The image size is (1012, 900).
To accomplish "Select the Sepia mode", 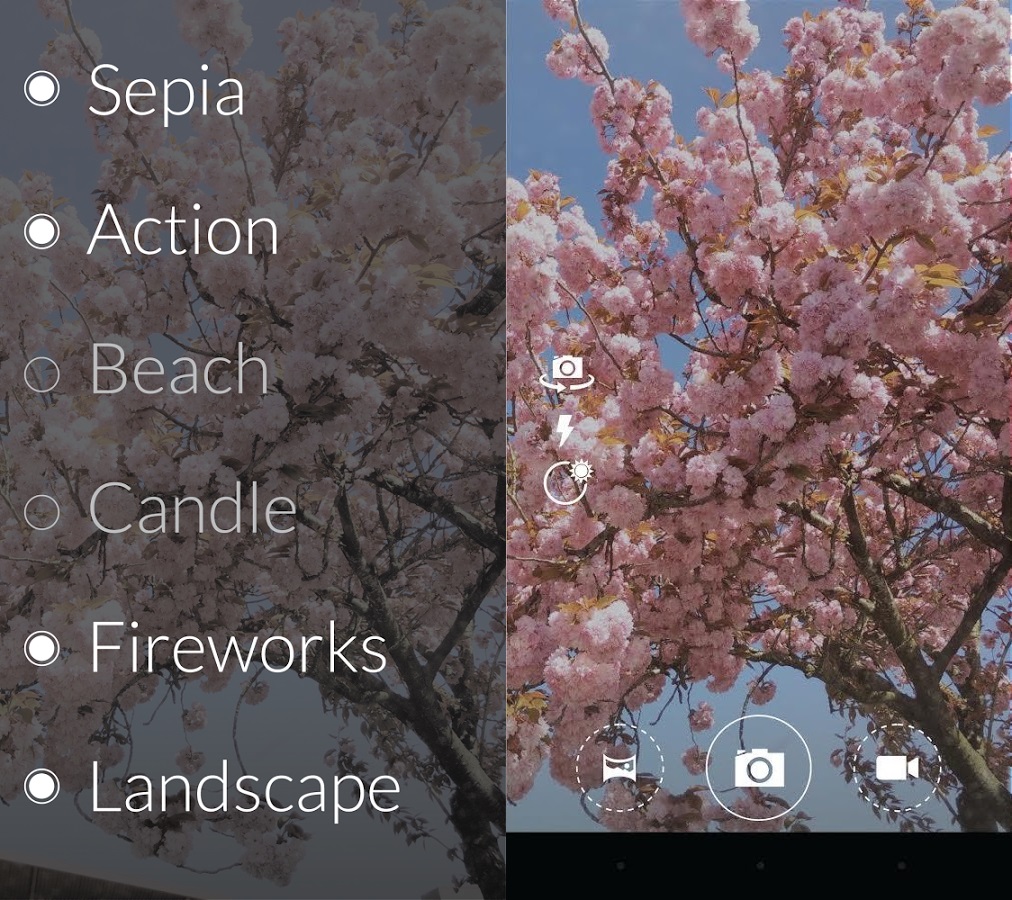I will click(165, 90).
